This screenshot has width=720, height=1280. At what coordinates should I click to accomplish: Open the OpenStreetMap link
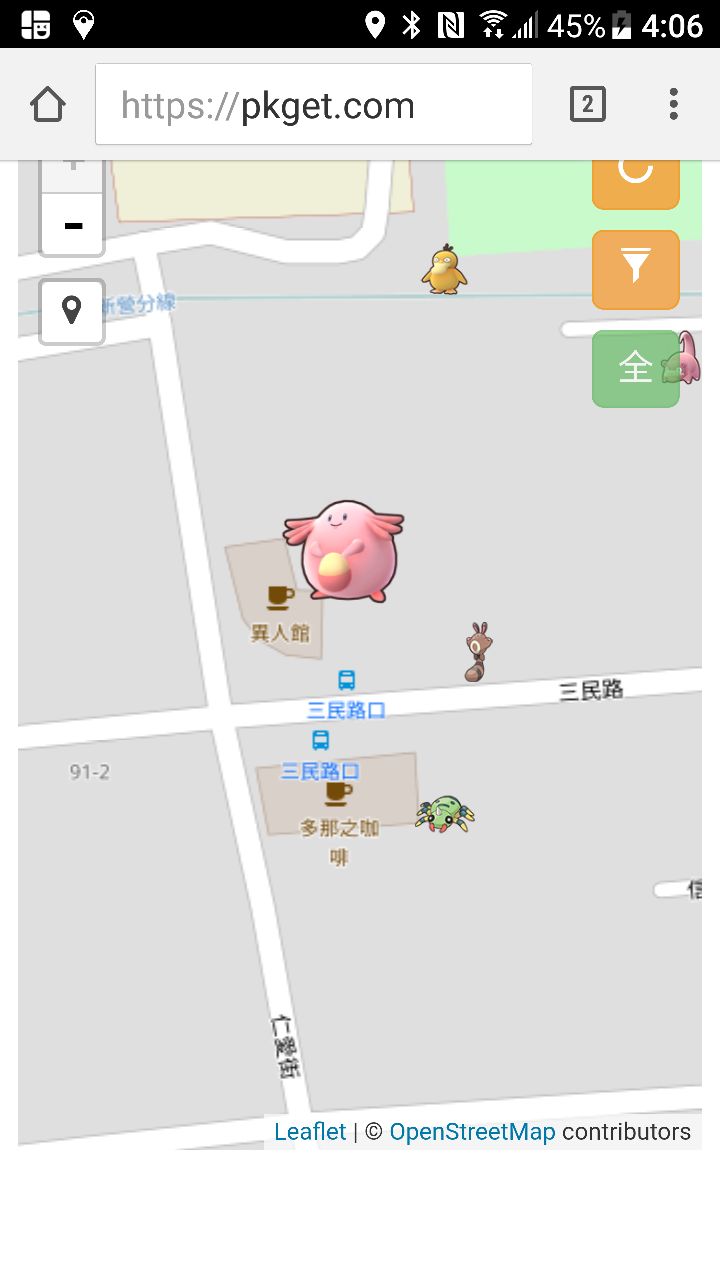click(472, 1132)
